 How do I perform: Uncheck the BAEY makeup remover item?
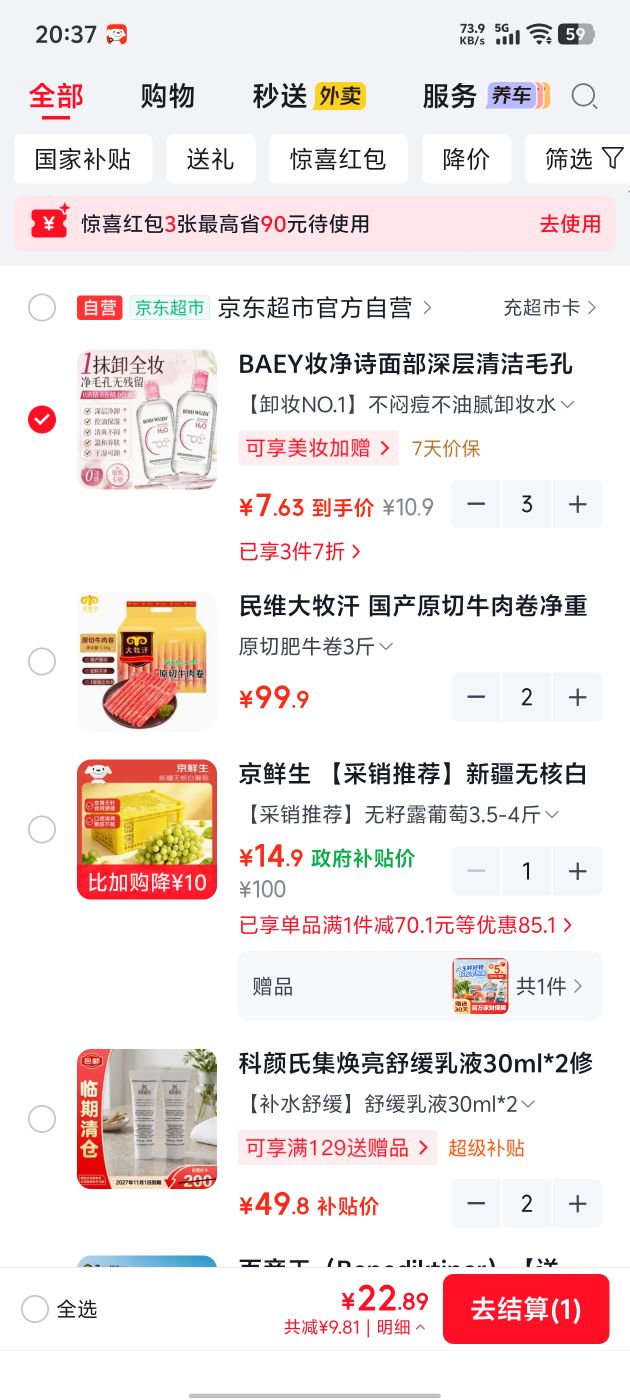coord(42,419)
